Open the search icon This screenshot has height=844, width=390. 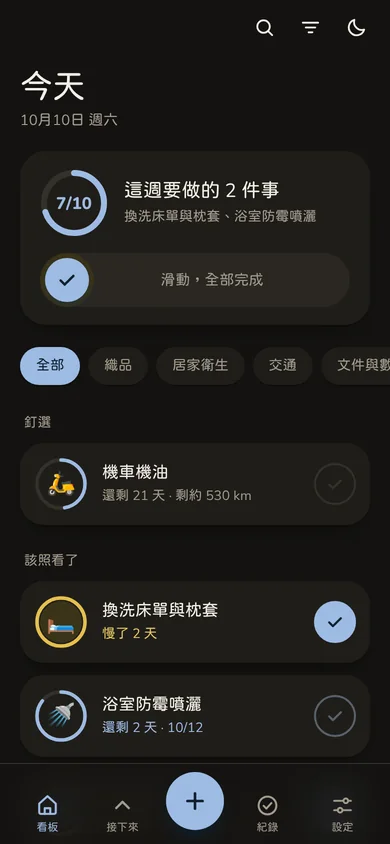point(264,27)
